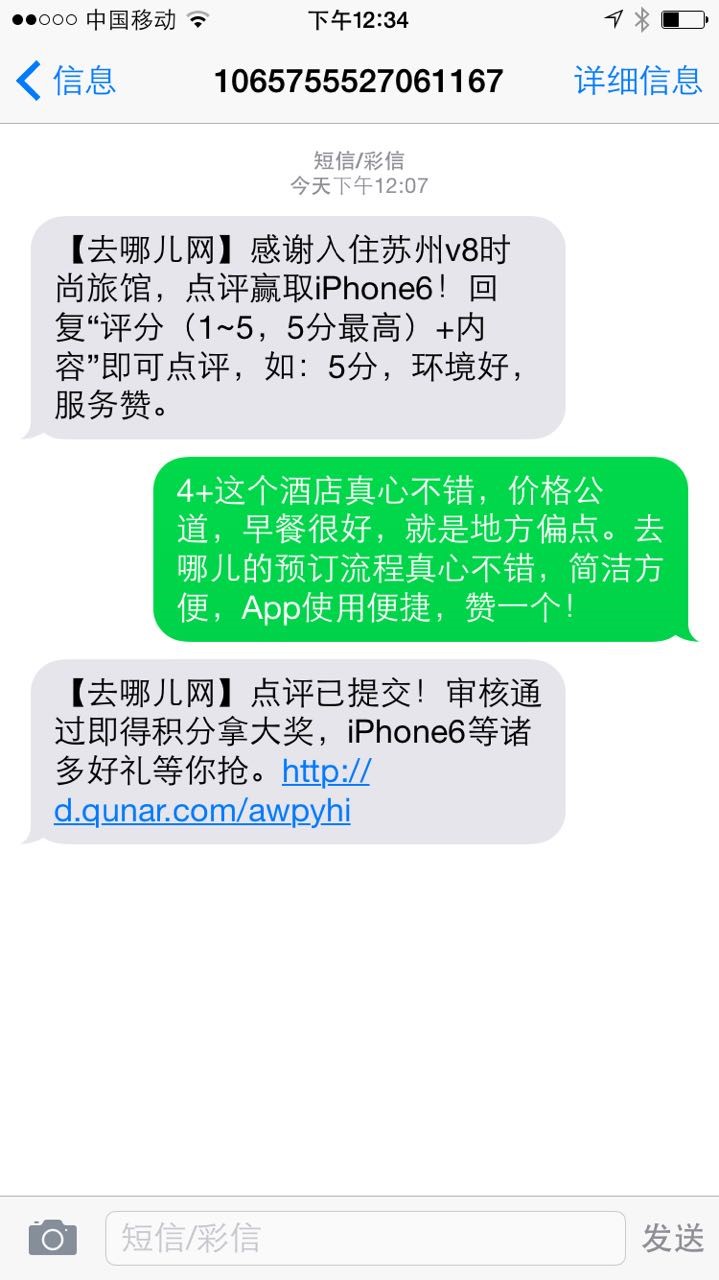The image size is (719, 1280).
Task: Open 详细信息 for this conversation
Action: pos(638,81)
